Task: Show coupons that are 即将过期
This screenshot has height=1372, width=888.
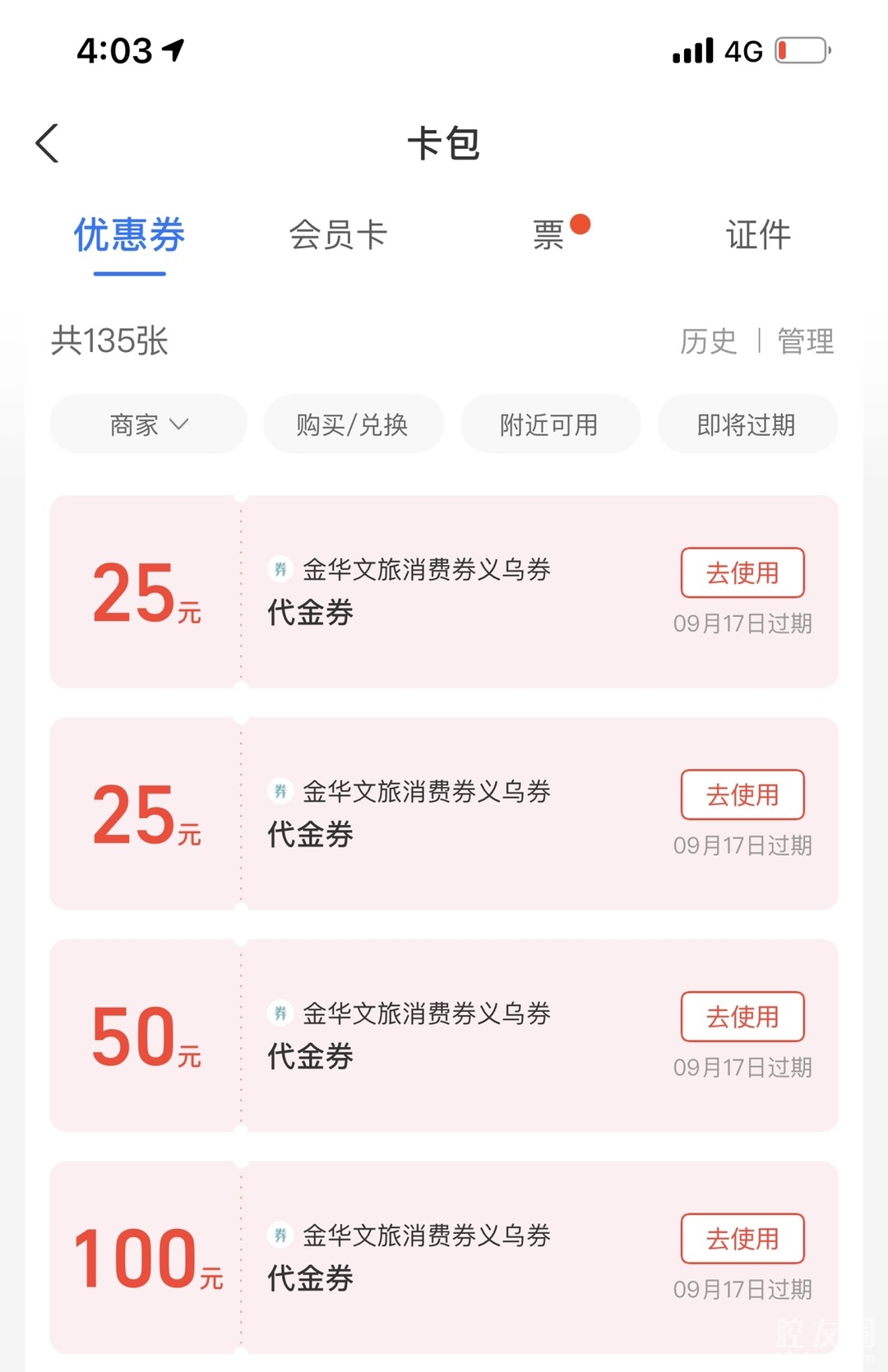Action: click(x=747, y=424)
